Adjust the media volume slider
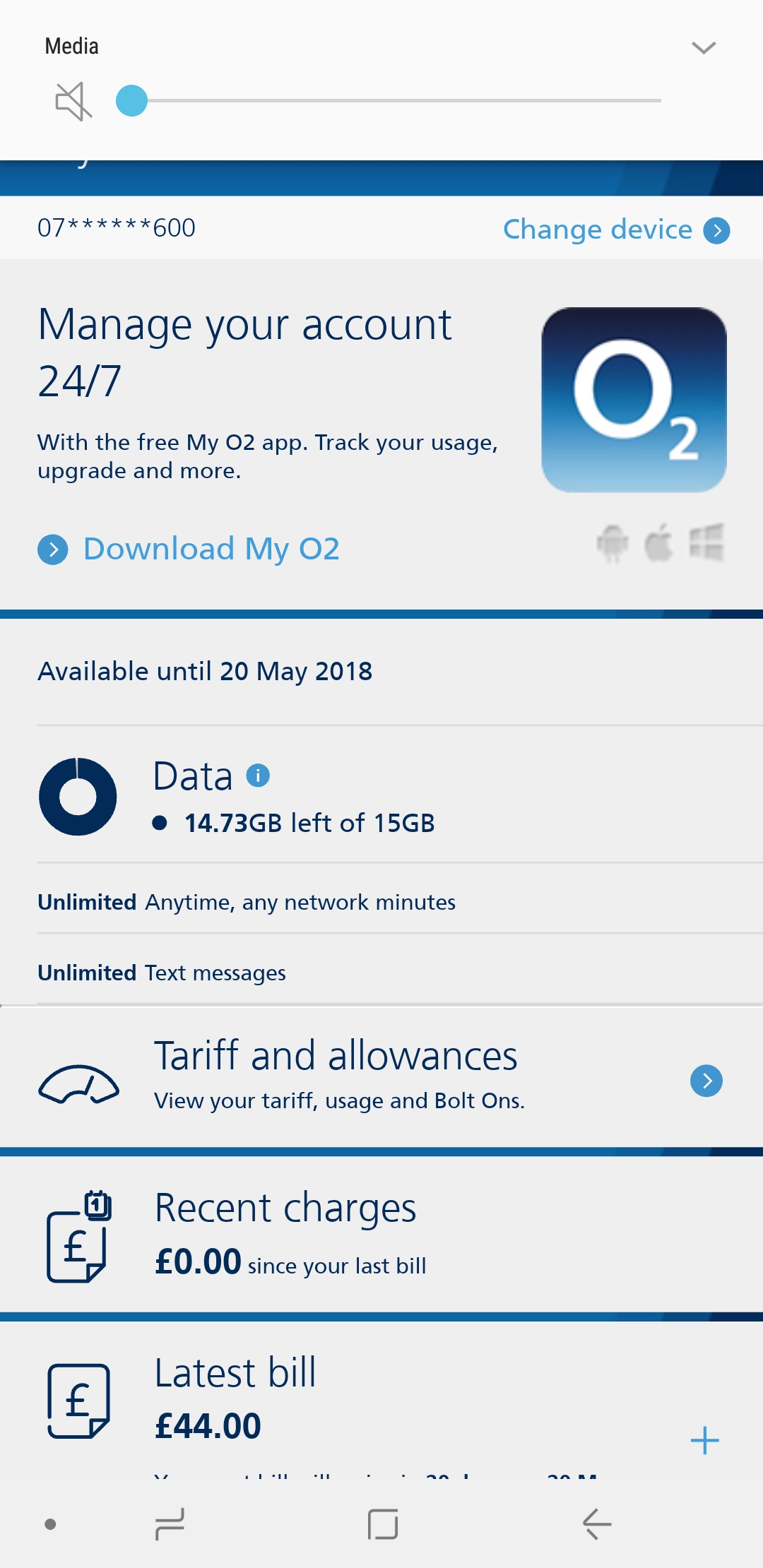 [130, 101]
